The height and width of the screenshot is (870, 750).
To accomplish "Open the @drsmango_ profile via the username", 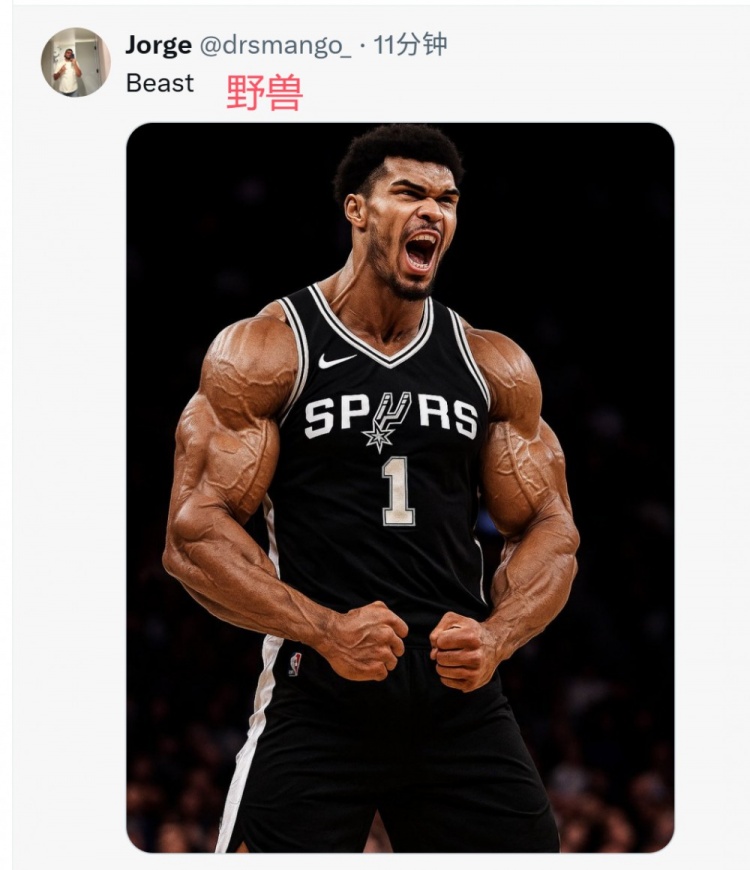I will coord(276,45).
